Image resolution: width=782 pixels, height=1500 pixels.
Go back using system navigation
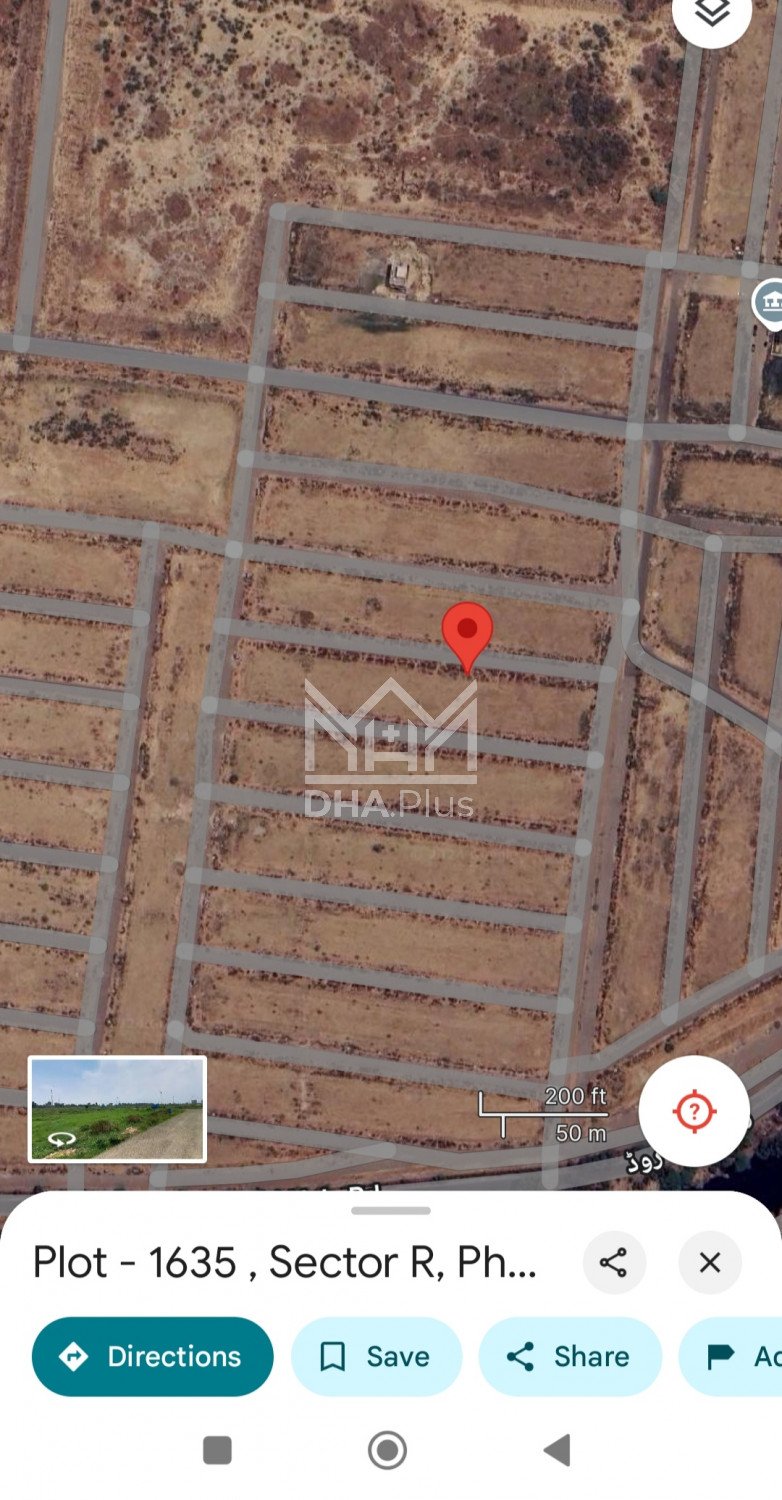pos(557,1449)
